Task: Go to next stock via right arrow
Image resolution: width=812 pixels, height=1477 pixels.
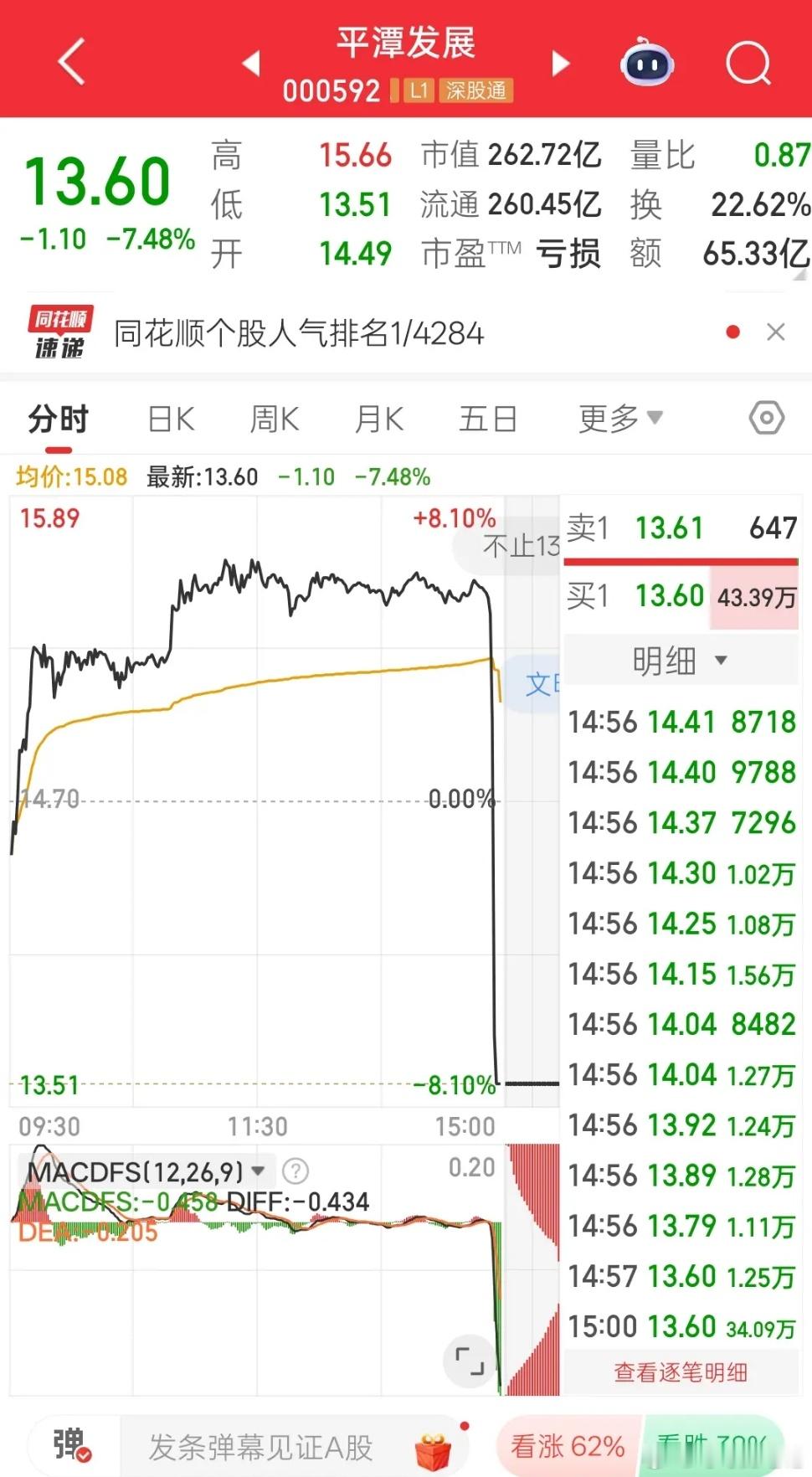Action: (559, 63)
